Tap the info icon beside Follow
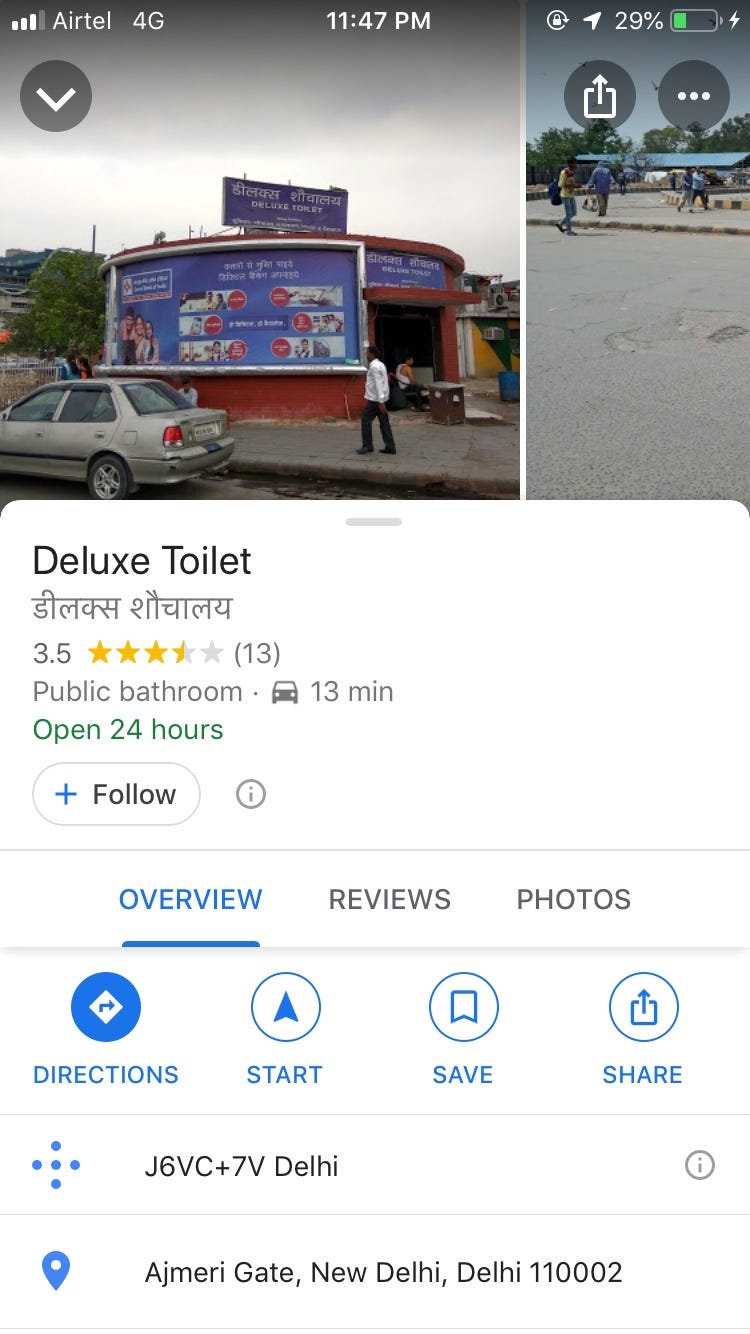Viewport: 750px width, 1334px height. (x=250, y=794)
